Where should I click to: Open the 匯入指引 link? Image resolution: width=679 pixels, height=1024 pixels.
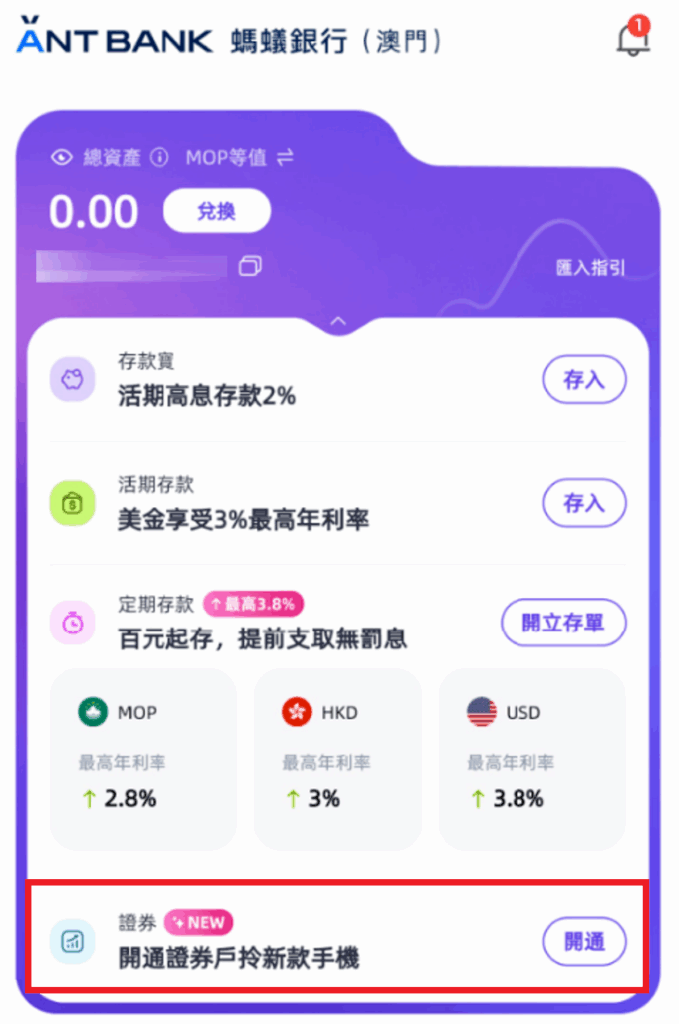591,267
